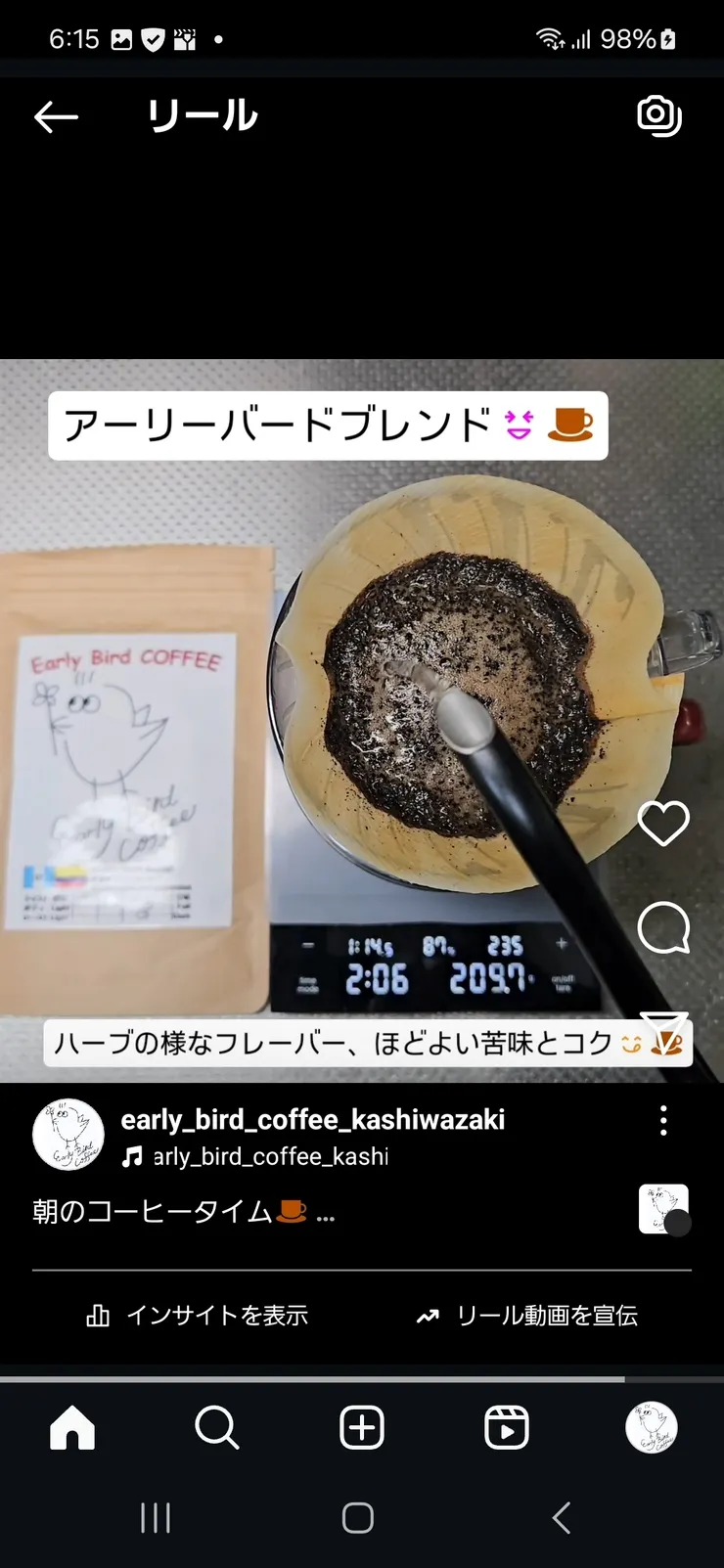Open your profile tab
The height and width of the screenshot is (1568, 724).
pos(651,1428)
